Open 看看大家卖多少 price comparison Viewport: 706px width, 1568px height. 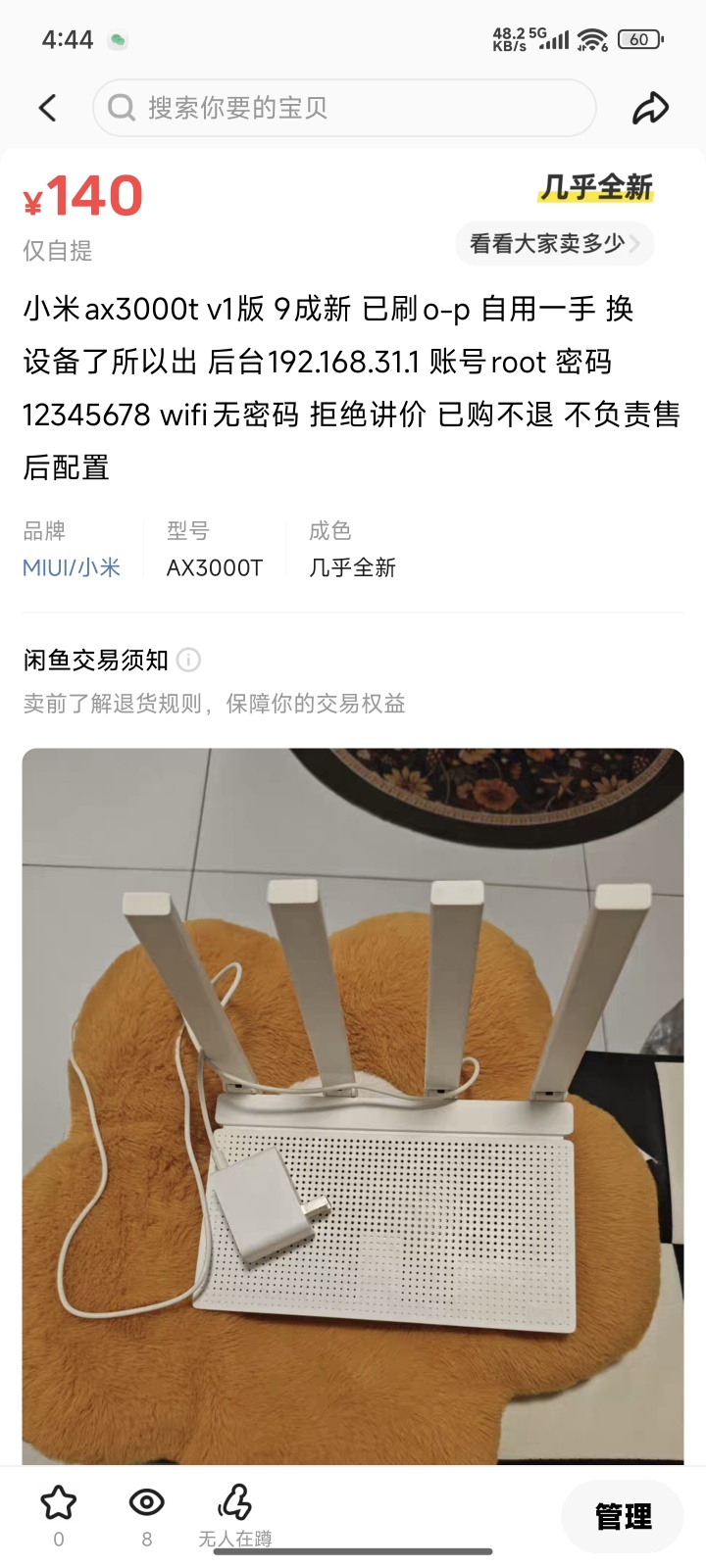(x=554, y=244)
